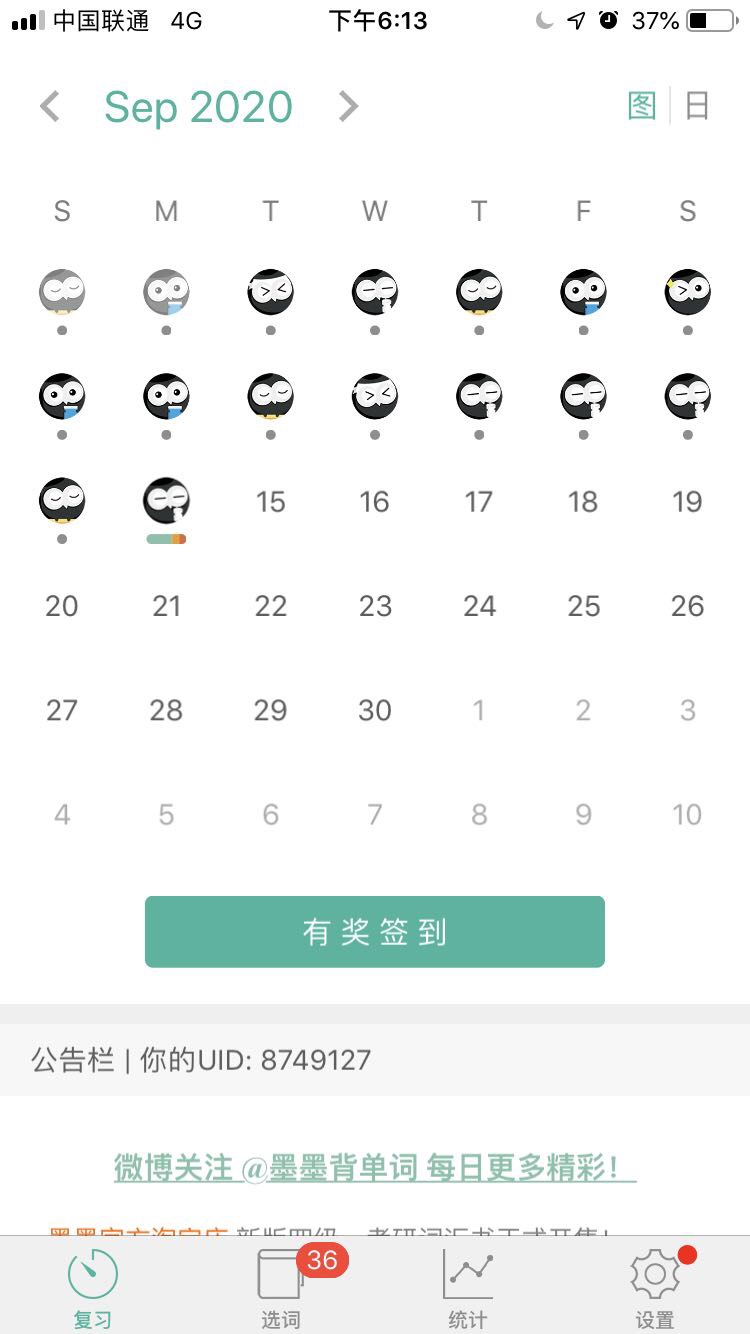This screenshot has width=750, height=1334.
Task: Select September 19 on the calendar
Action: click(x=687, y=502)
